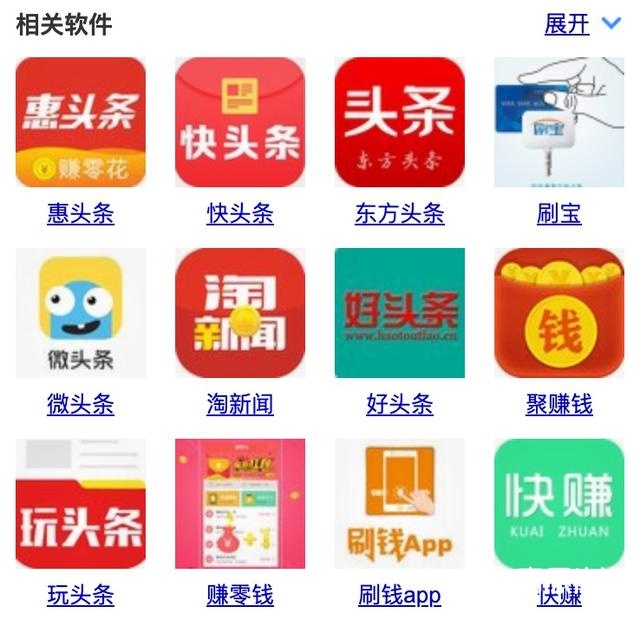Open the 东方头条 link
The width and height of the screenshot is (640, 626).
point(399,214)
